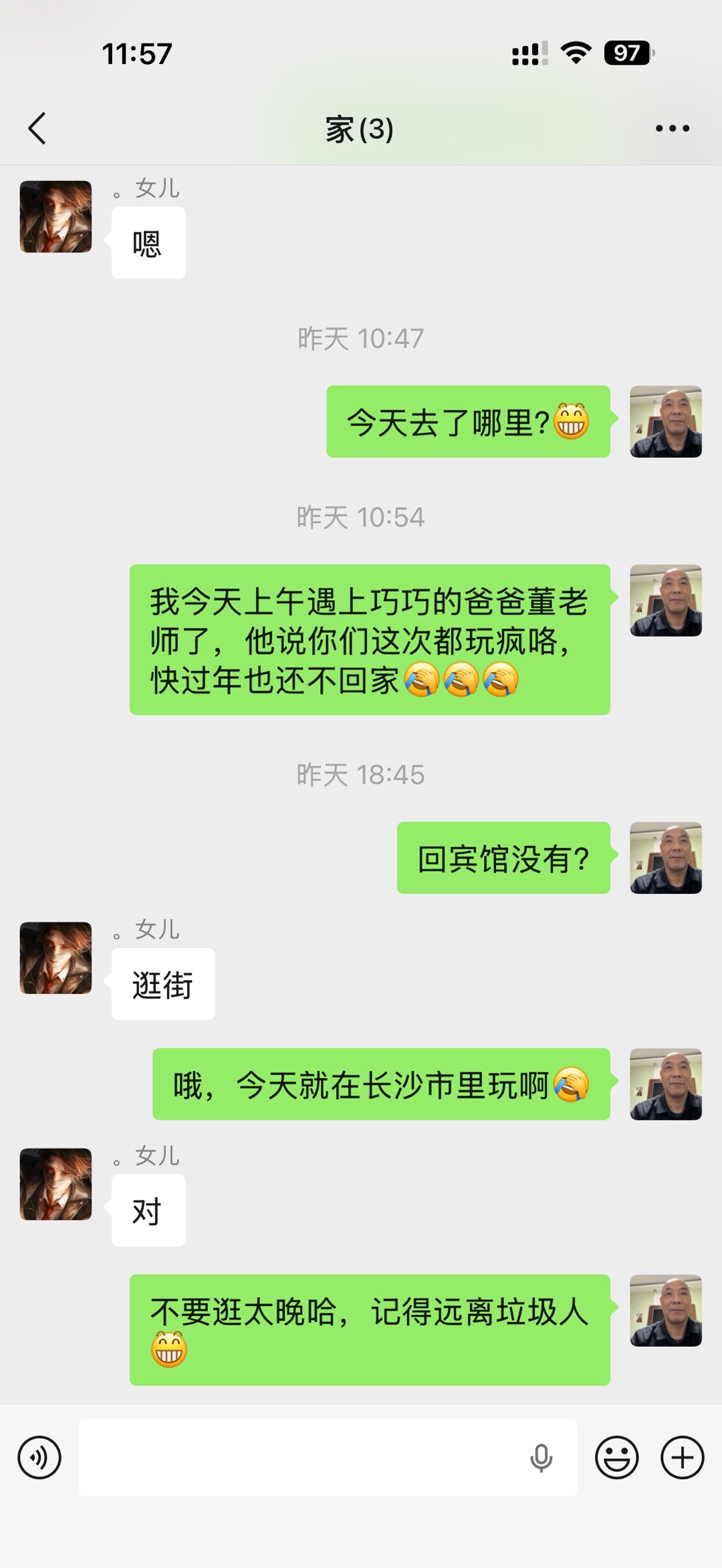This screenshot has width=722, height=1568.
Task: Open own avatar beside 回宾馆没有? message
Action: [665, 858]
